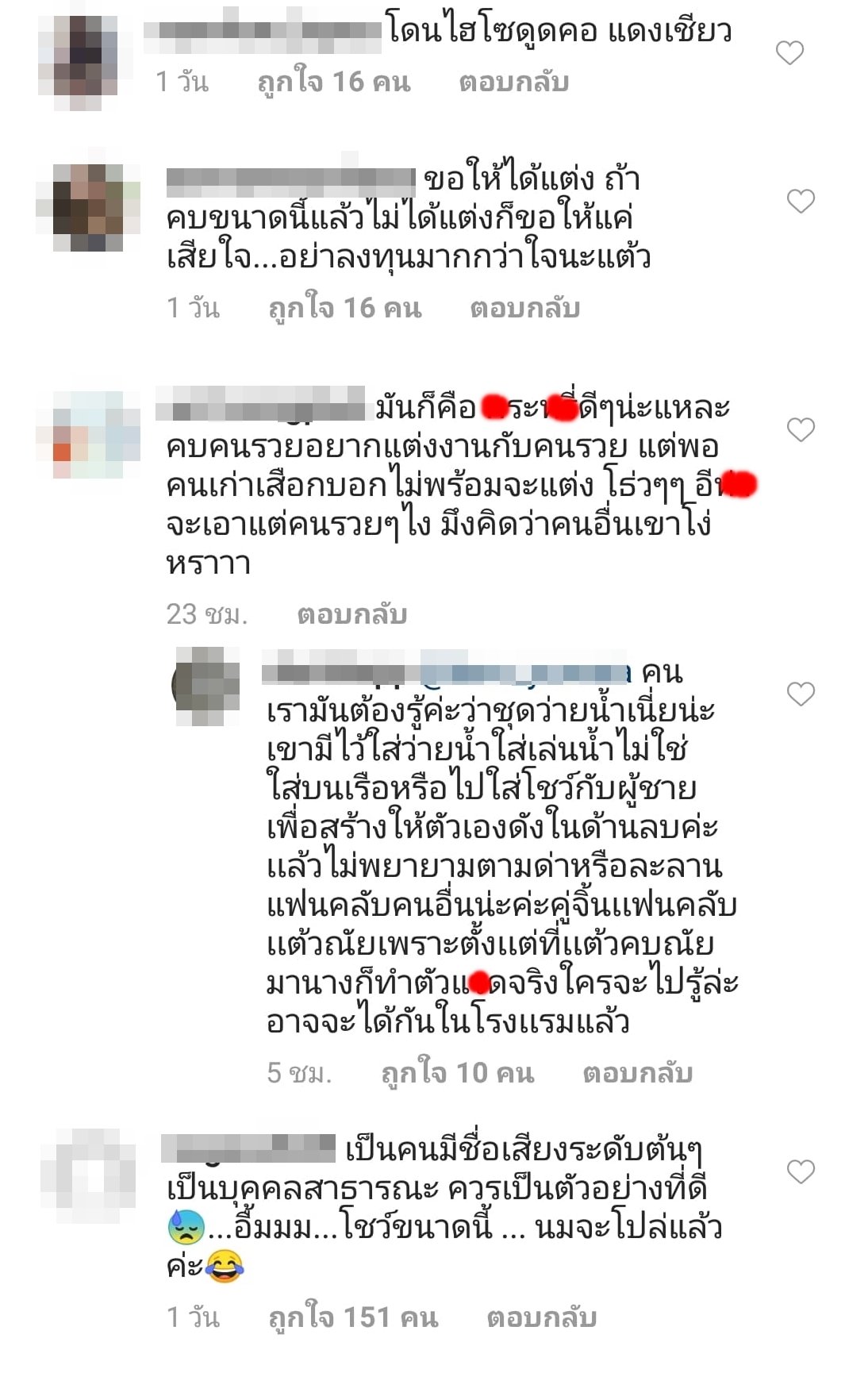Tap ตอบกลับ under the 5 ชม. reply
The width and height of the screenshot is (868, 1373).
pyautogui.click(x=637, y=1073)
